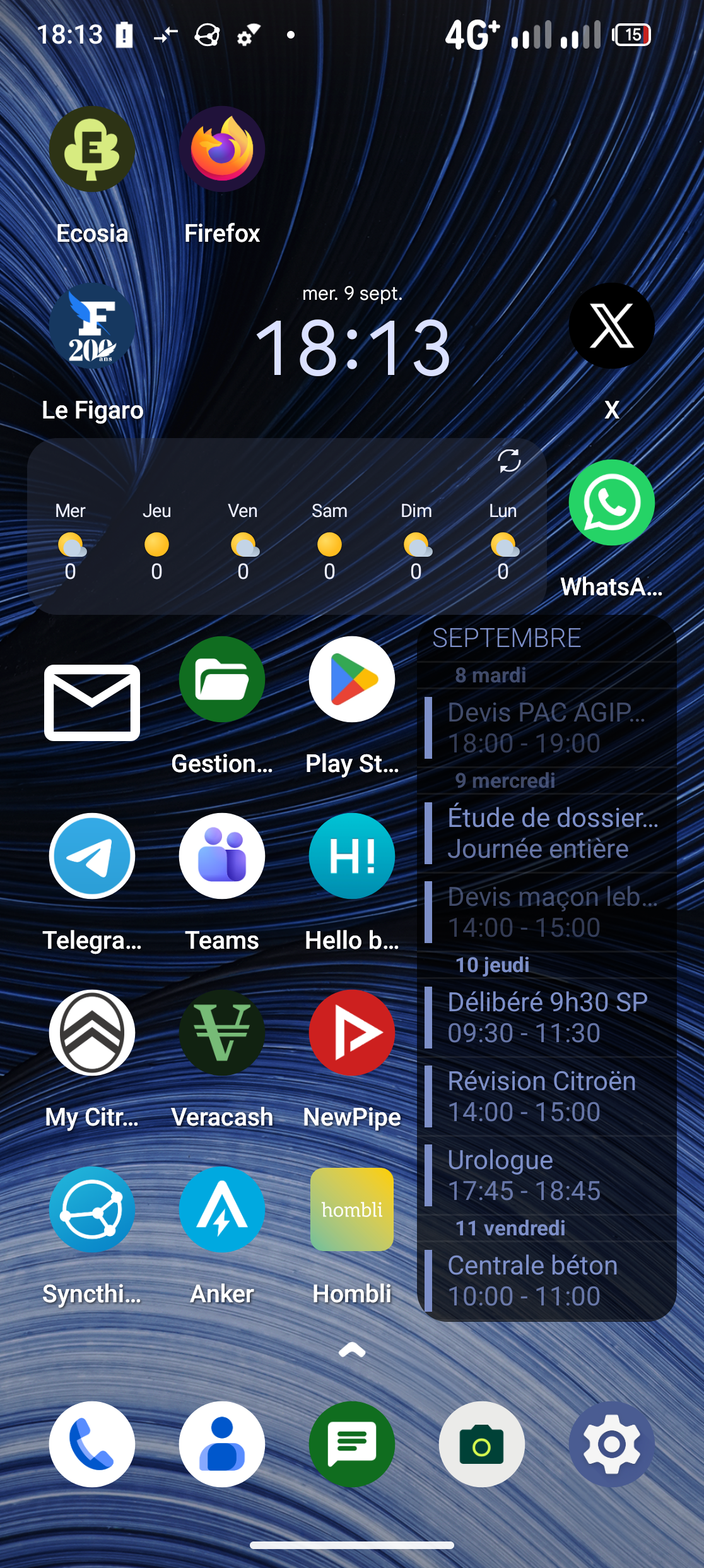View the Urologue appointment
704x1568 pixels.
(x=547, y=1176)
